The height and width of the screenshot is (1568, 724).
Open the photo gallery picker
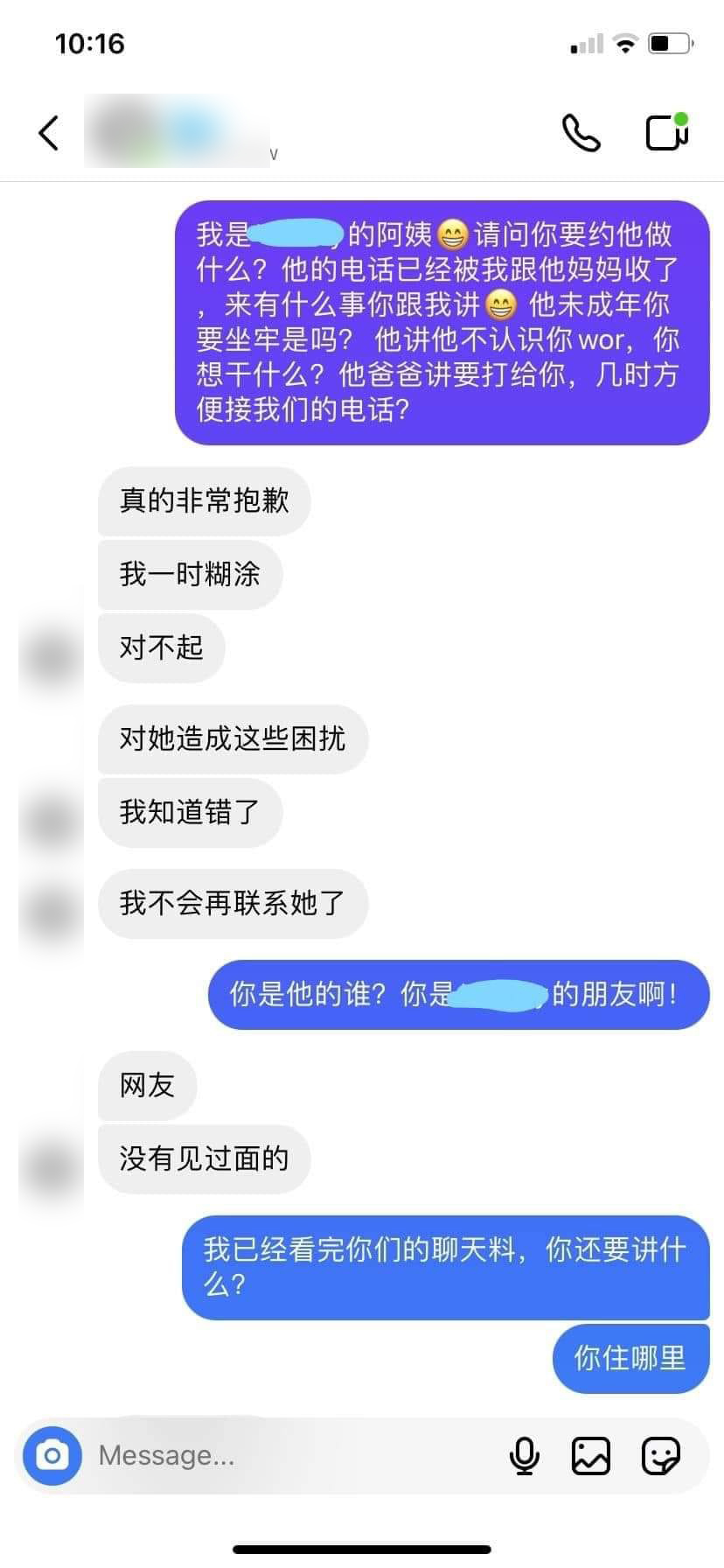[591, 1456]
